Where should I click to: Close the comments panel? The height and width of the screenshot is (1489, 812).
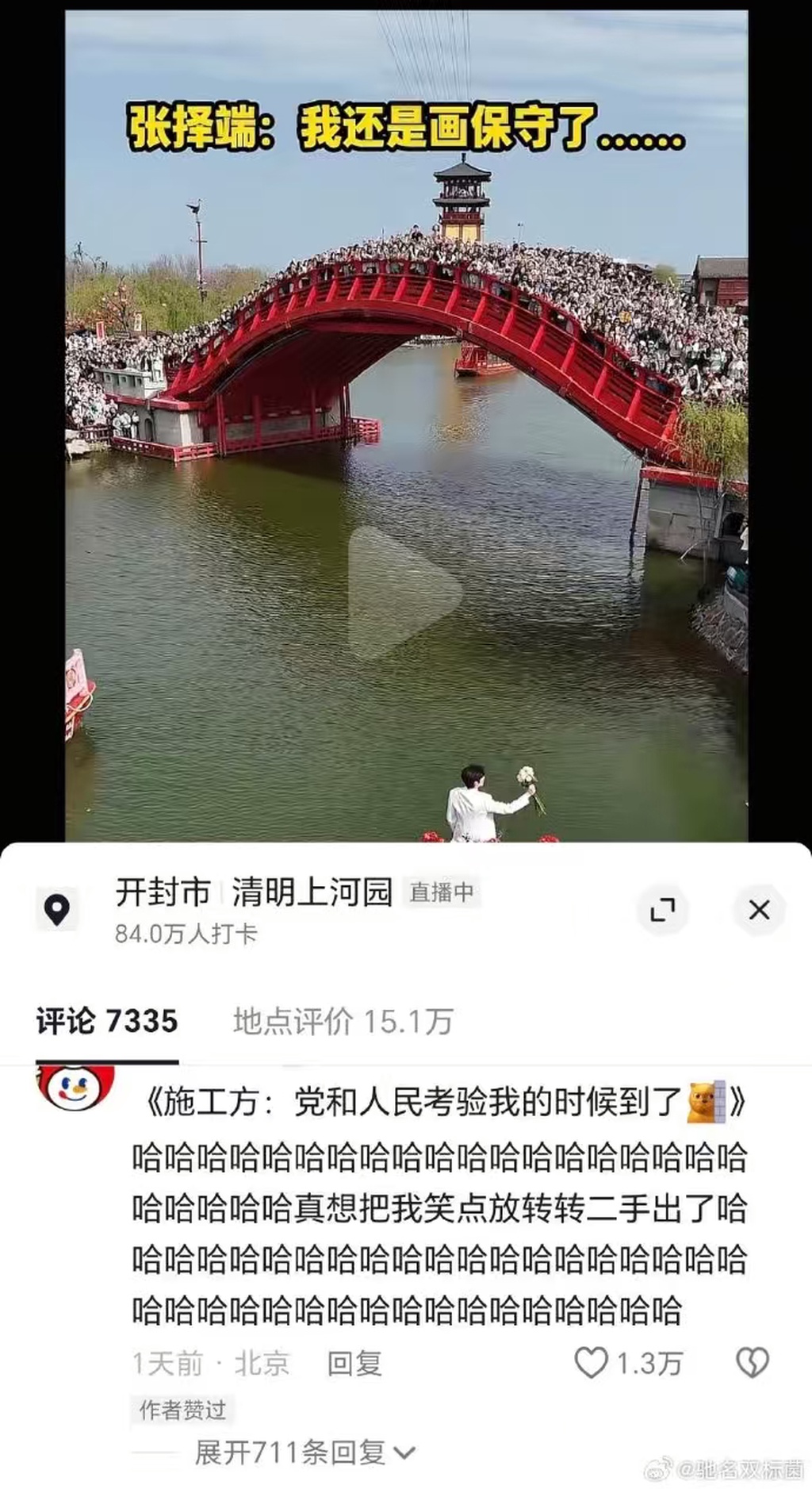759,909
